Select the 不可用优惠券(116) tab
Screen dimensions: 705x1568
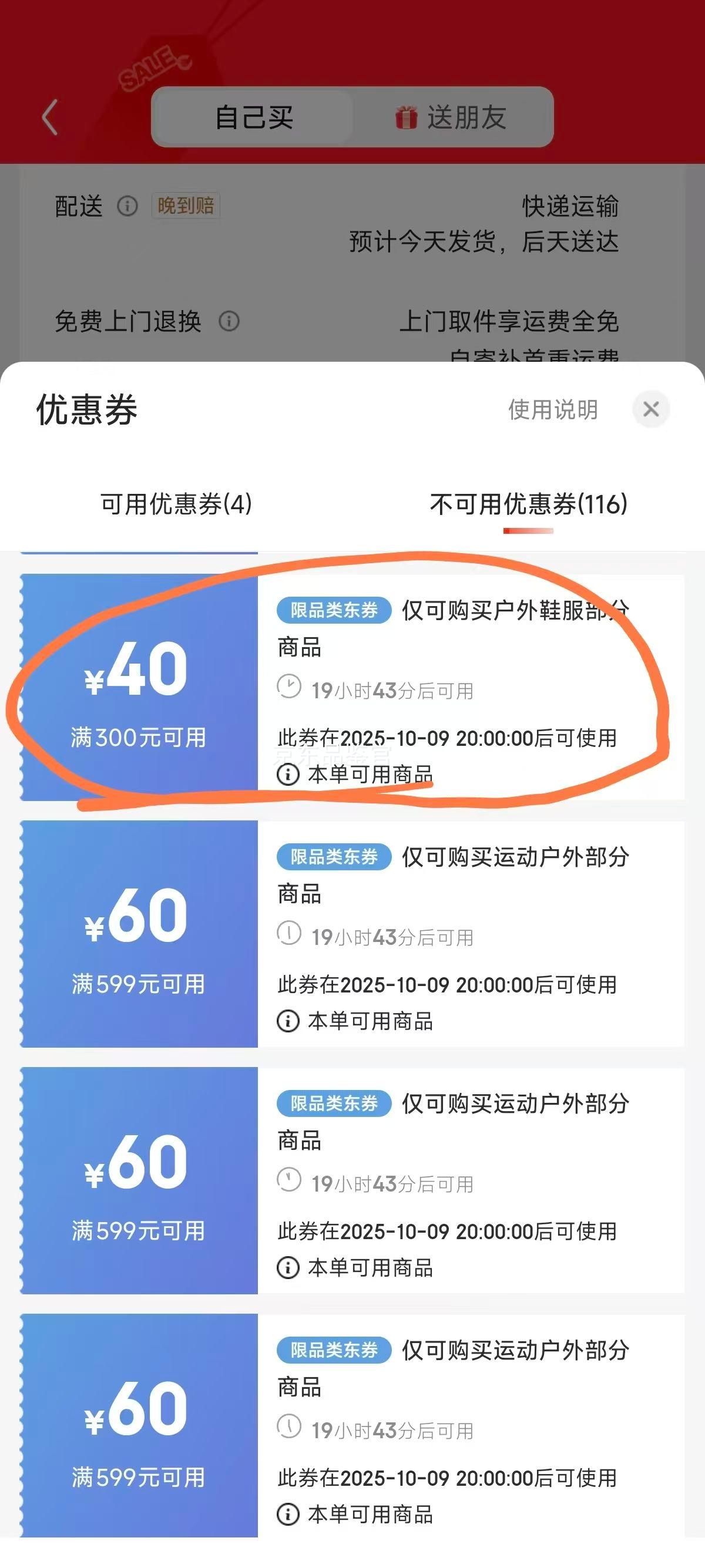pyautogui.click(x=528, y=504)
